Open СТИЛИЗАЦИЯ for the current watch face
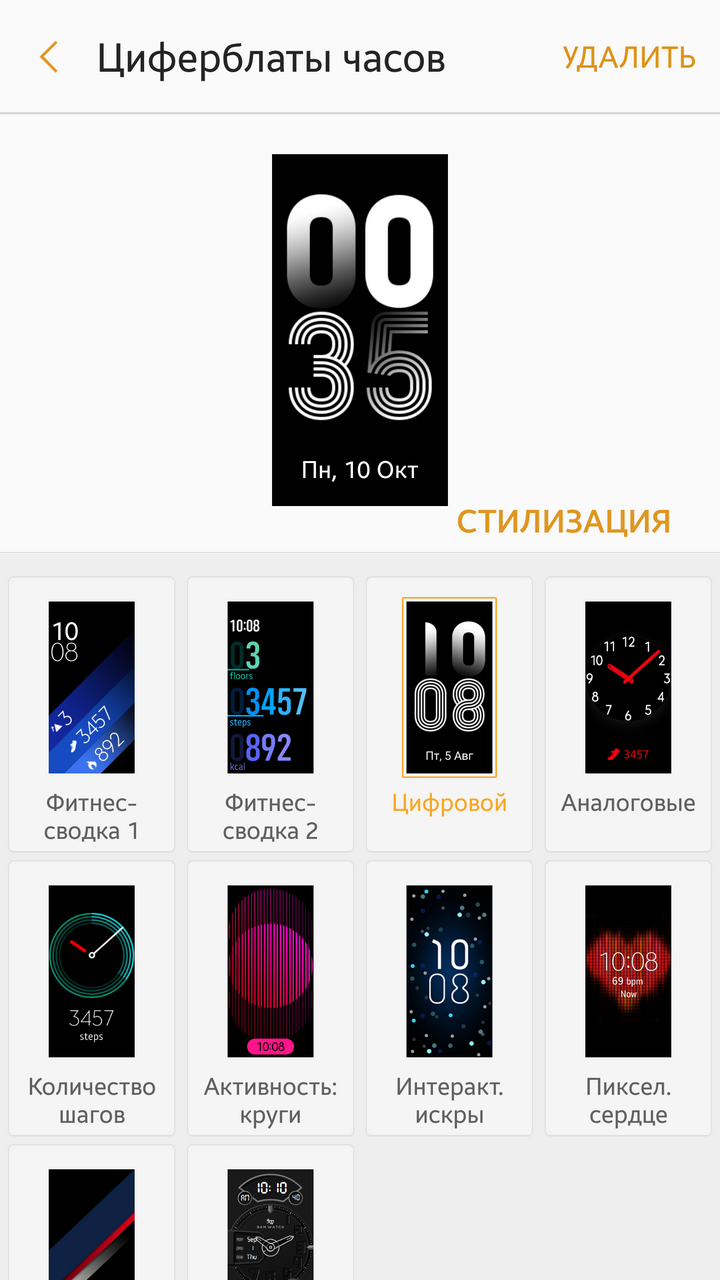720x1280 pixels. coord(563,521)
